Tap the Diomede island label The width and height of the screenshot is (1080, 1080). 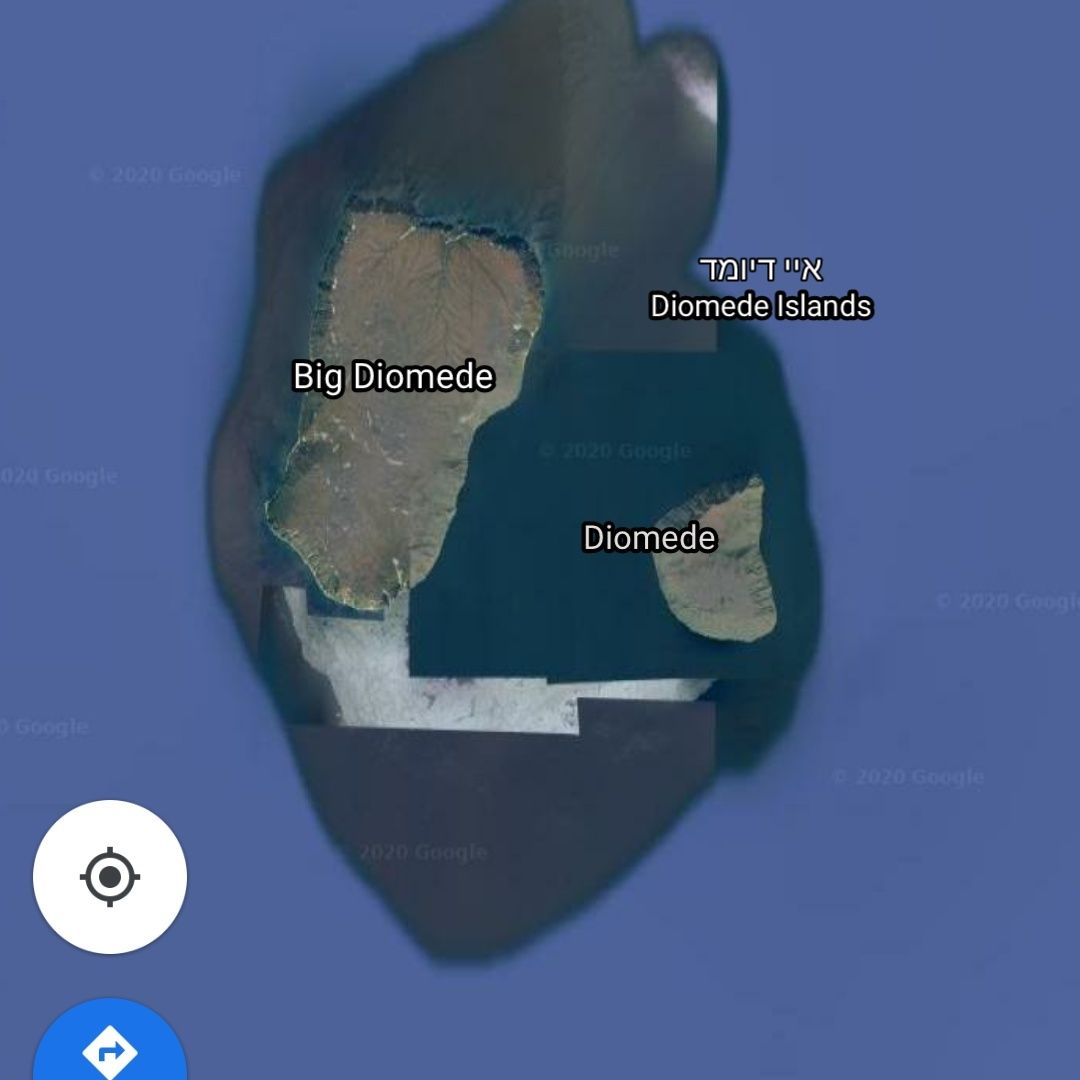(x=649, y=538)
